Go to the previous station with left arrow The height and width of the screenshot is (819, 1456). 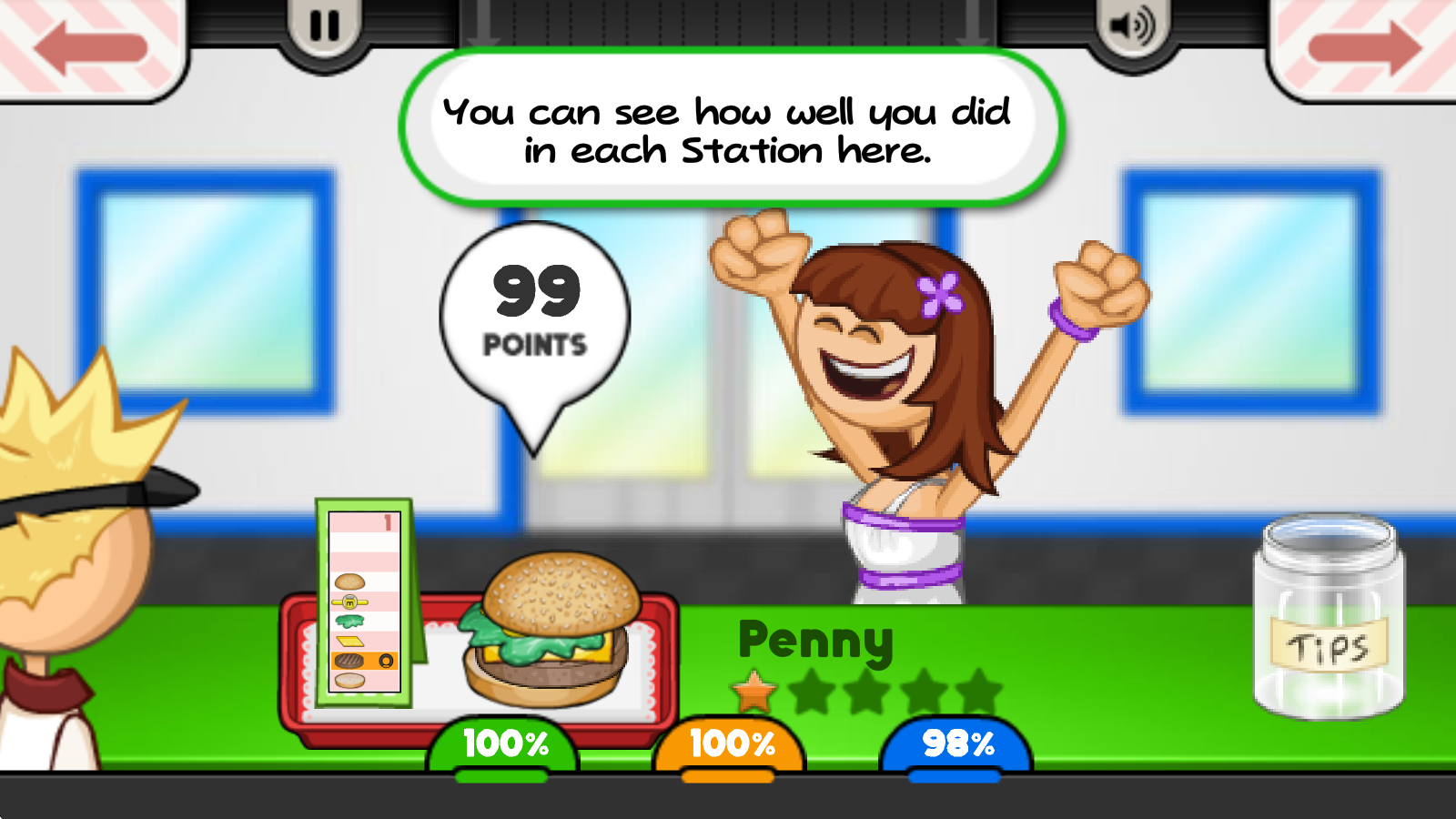point(89,47)
